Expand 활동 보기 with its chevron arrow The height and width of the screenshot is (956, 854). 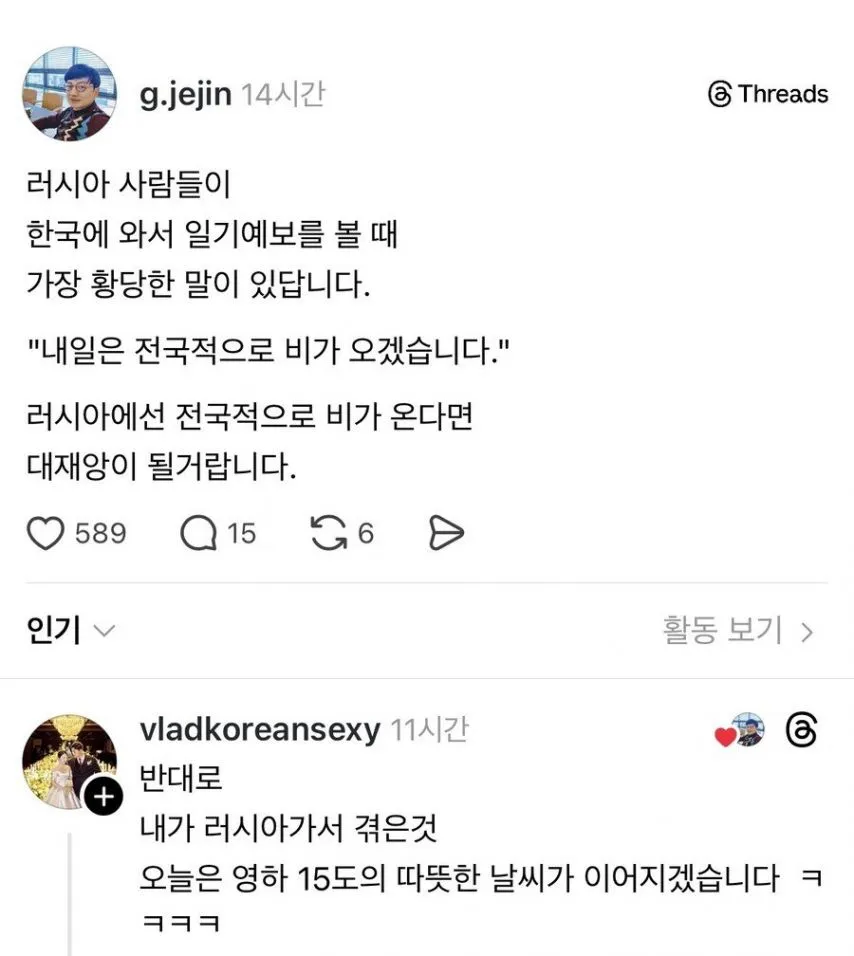[807, 629]
